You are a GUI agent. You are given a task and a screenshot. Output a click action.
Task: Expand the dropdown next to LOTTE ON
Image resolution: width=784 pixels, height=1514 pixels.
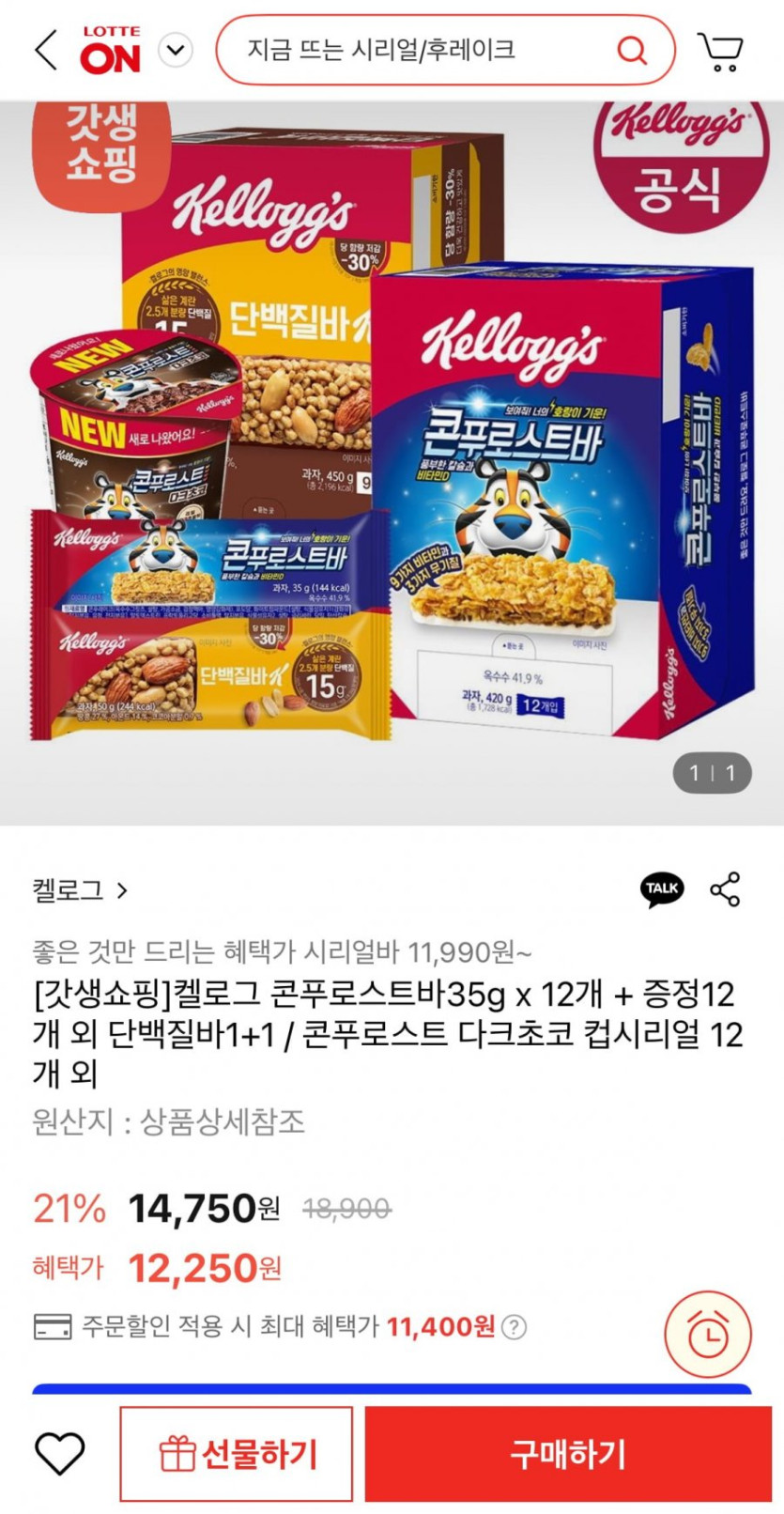tap(176, 50)
